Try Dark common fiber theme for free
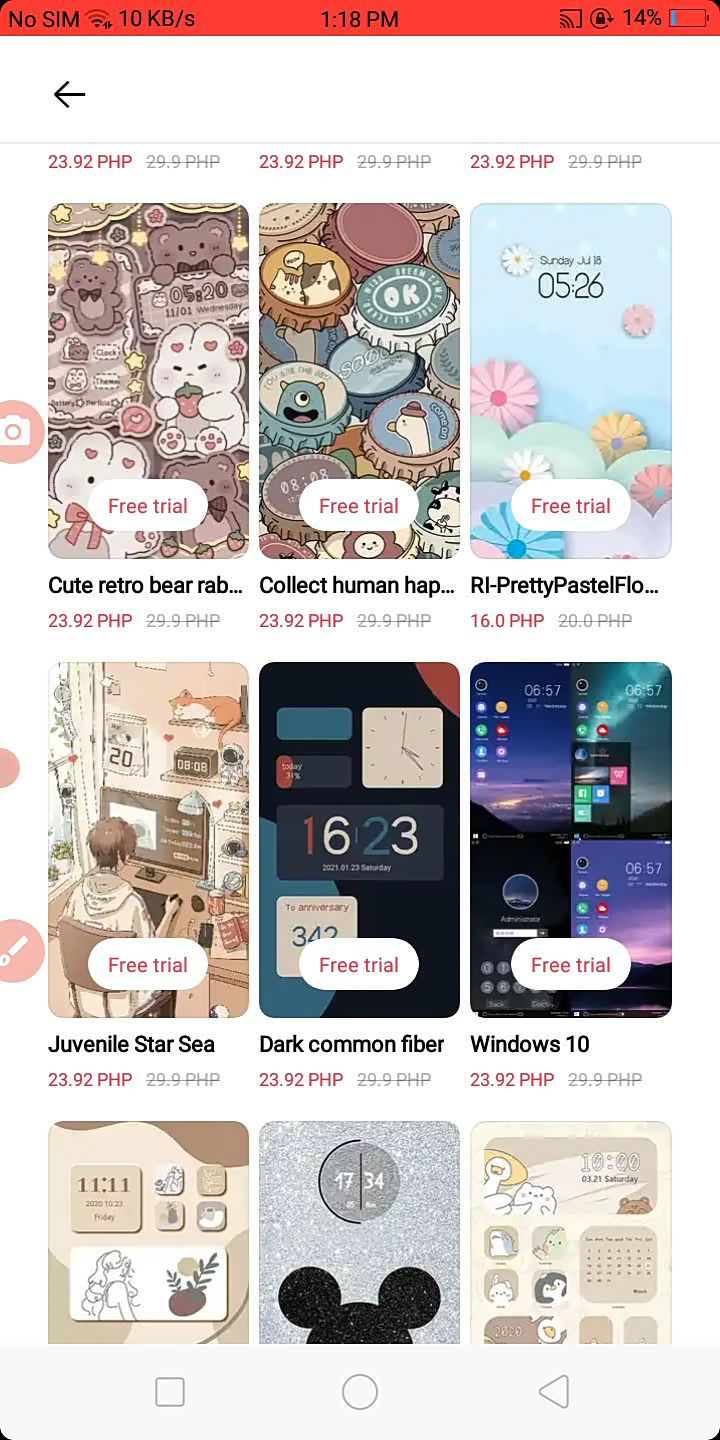The height and width of the screenshot is (1440, 720). pyautogui.click(x=359, y=965)
